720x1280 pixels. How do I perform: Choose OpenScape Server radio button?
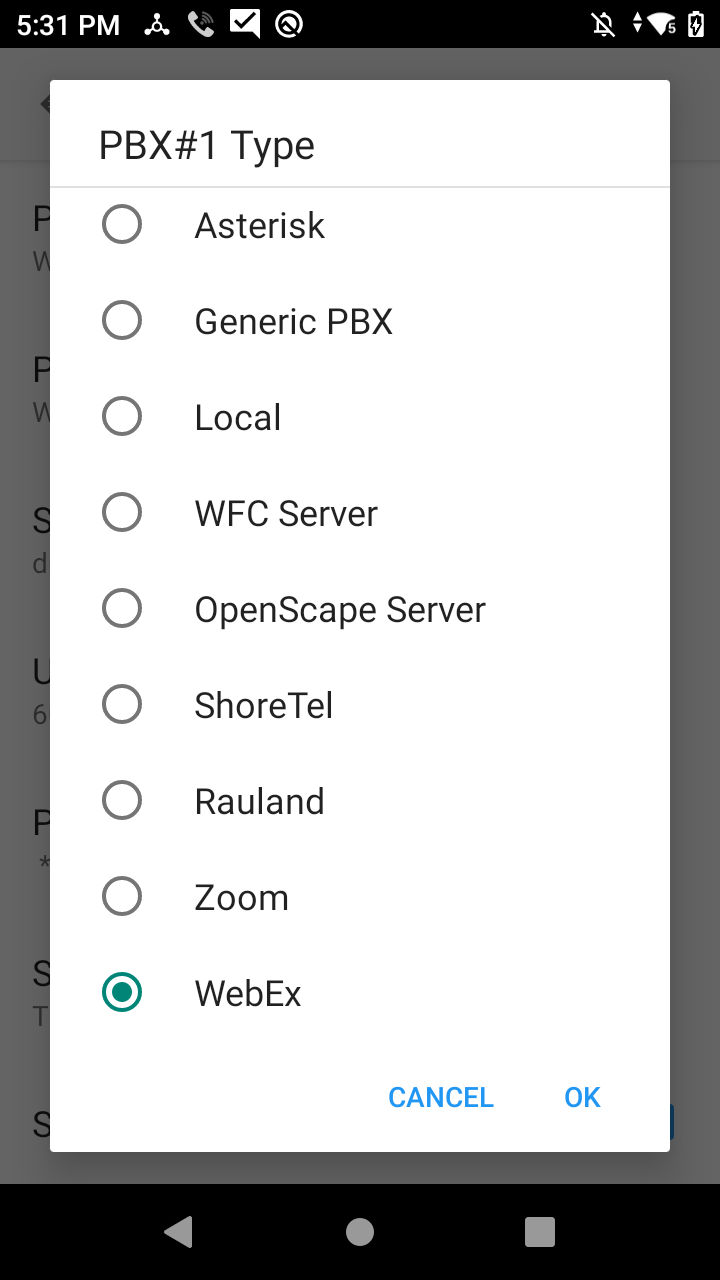point(360,609)
